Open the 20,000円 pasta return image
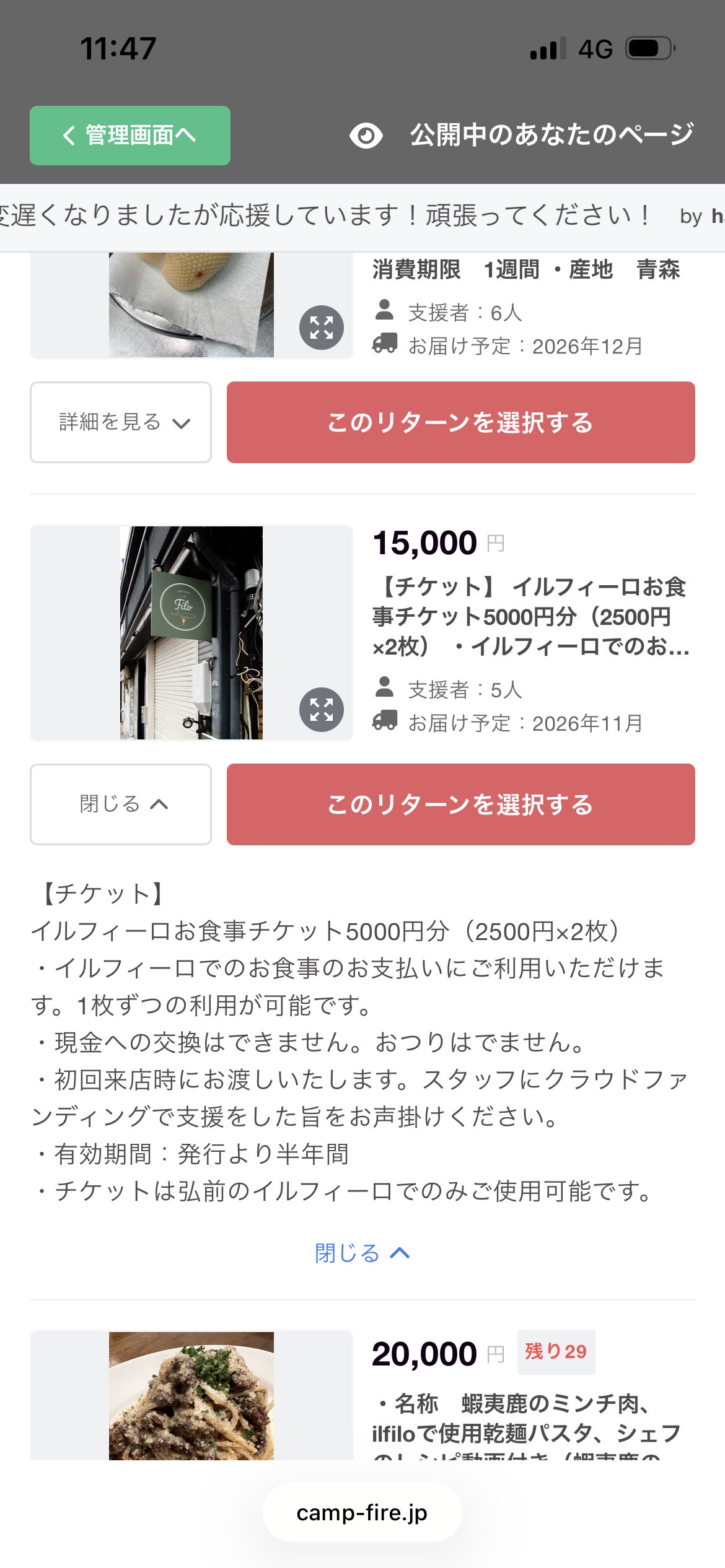Viewport: 725px width, 1568px height. [x=191, y=1395]
